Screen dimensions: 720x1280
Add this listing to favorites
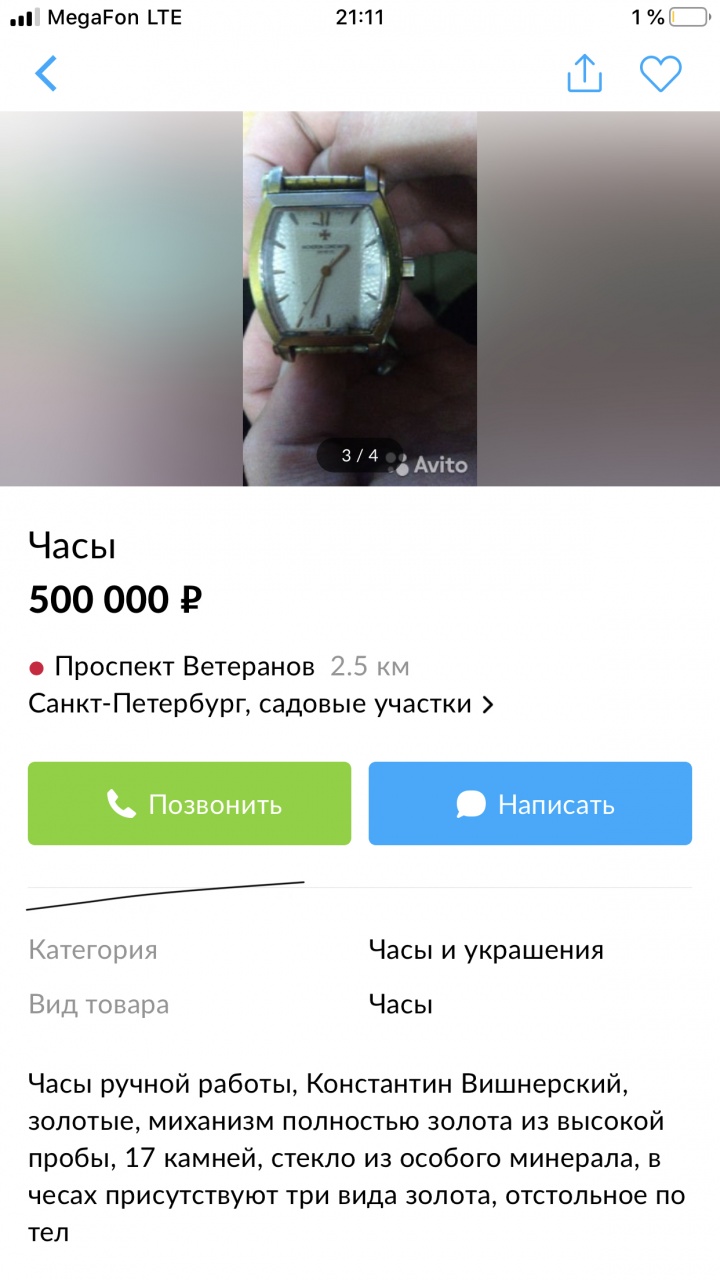pyautogui.click(x=660, y=74)
